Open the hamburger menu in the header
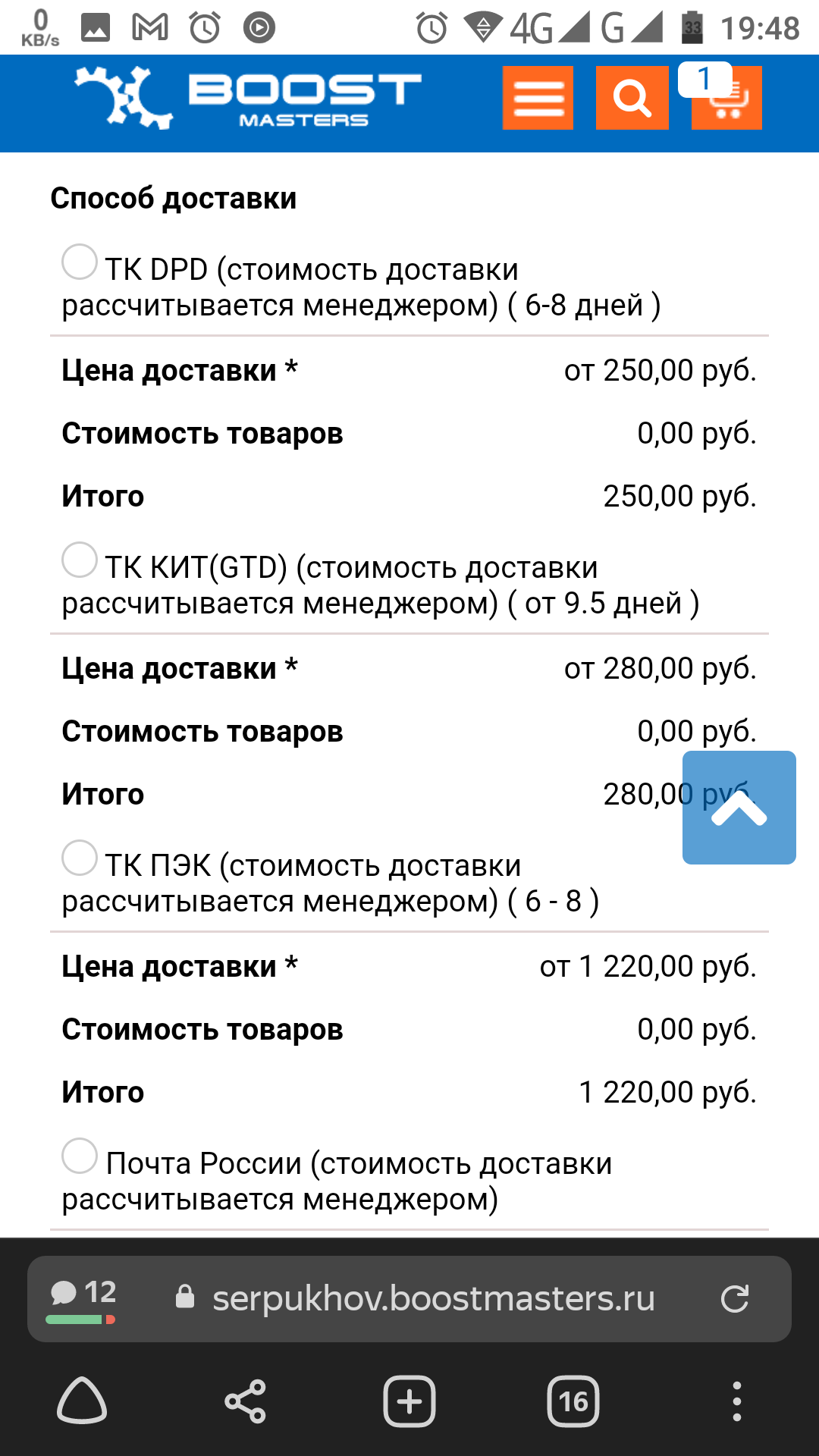The height and width of the screenshot is (1456, 819). [x=538, y=98]
